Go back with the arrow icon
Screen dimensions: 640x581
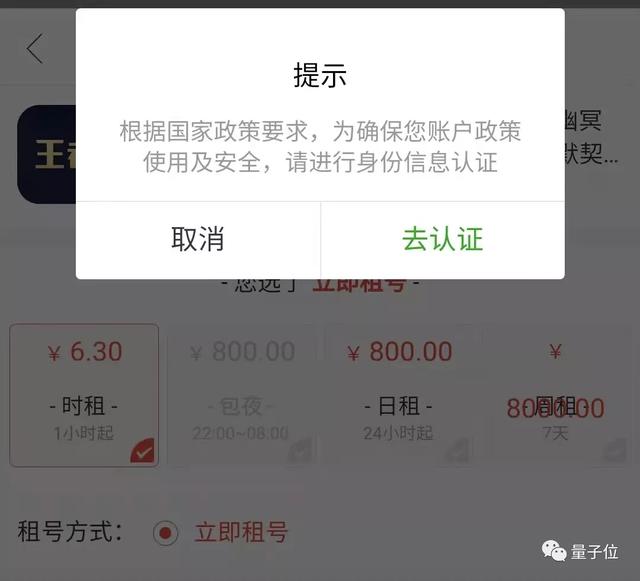point(36,49)
